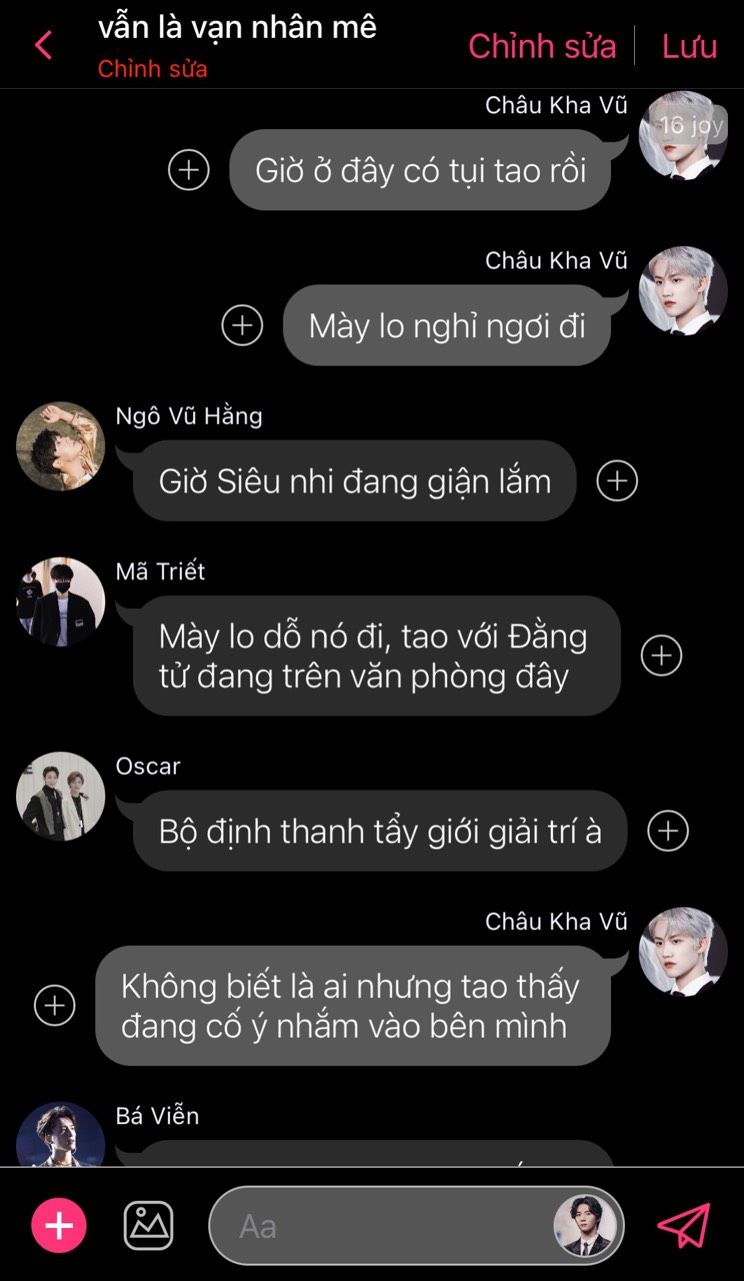The height and width of the screenshot is (1281, 744).
Task: Tap plus beside "Giờ ở đây có tụi tao rồi"
Action: pyautogui.click(x=188, y=169)
